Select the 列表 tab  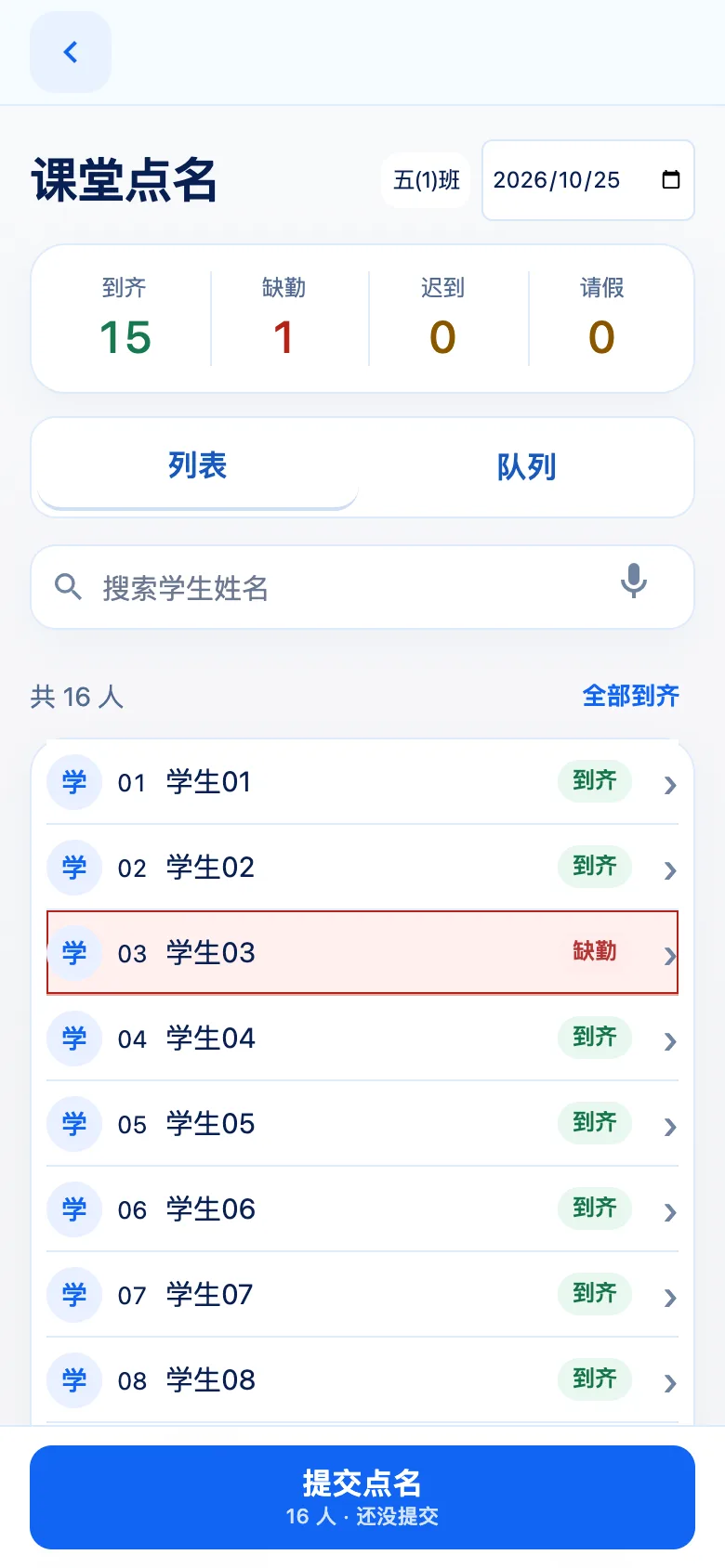(198, 466)
